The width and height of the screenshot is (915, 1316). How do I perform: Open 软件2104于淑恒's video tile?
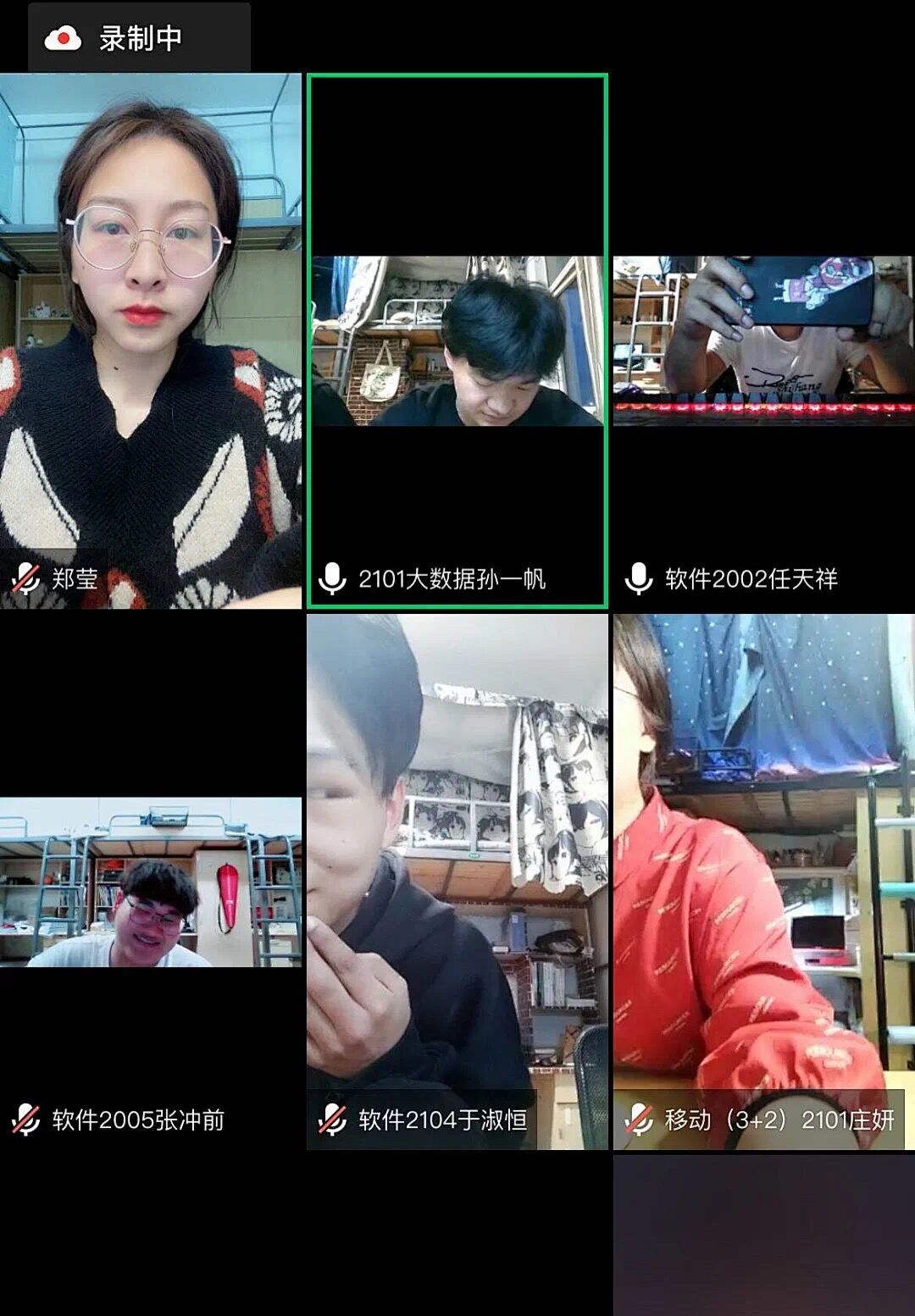click(x=457, y=882)
